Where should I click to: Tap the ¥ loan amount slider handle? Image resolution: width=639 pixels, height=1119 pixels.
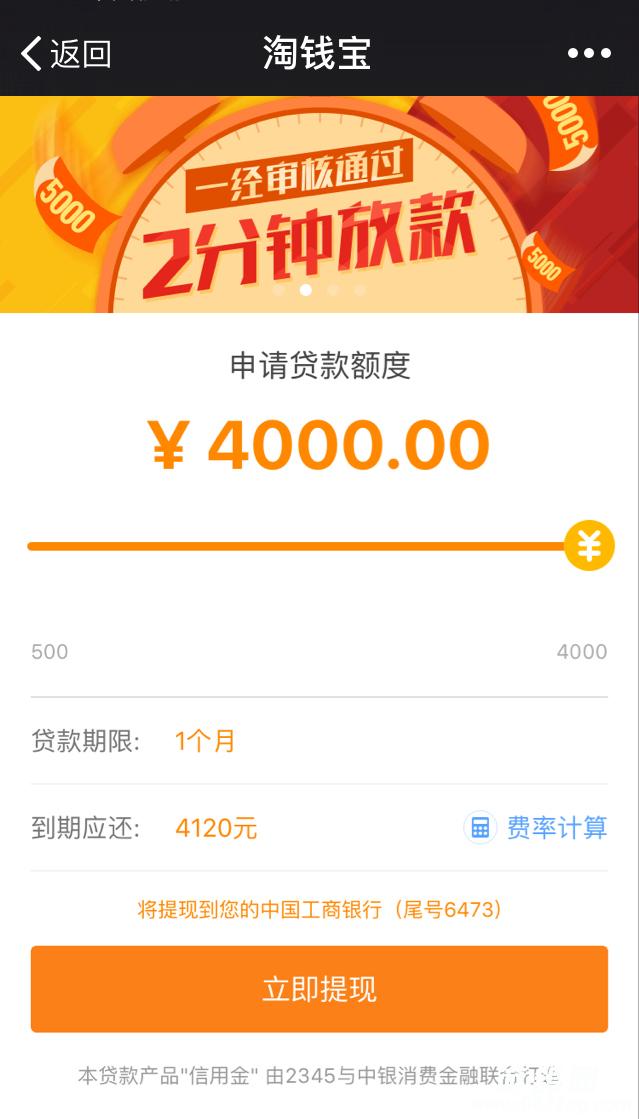tap(589, 546)
